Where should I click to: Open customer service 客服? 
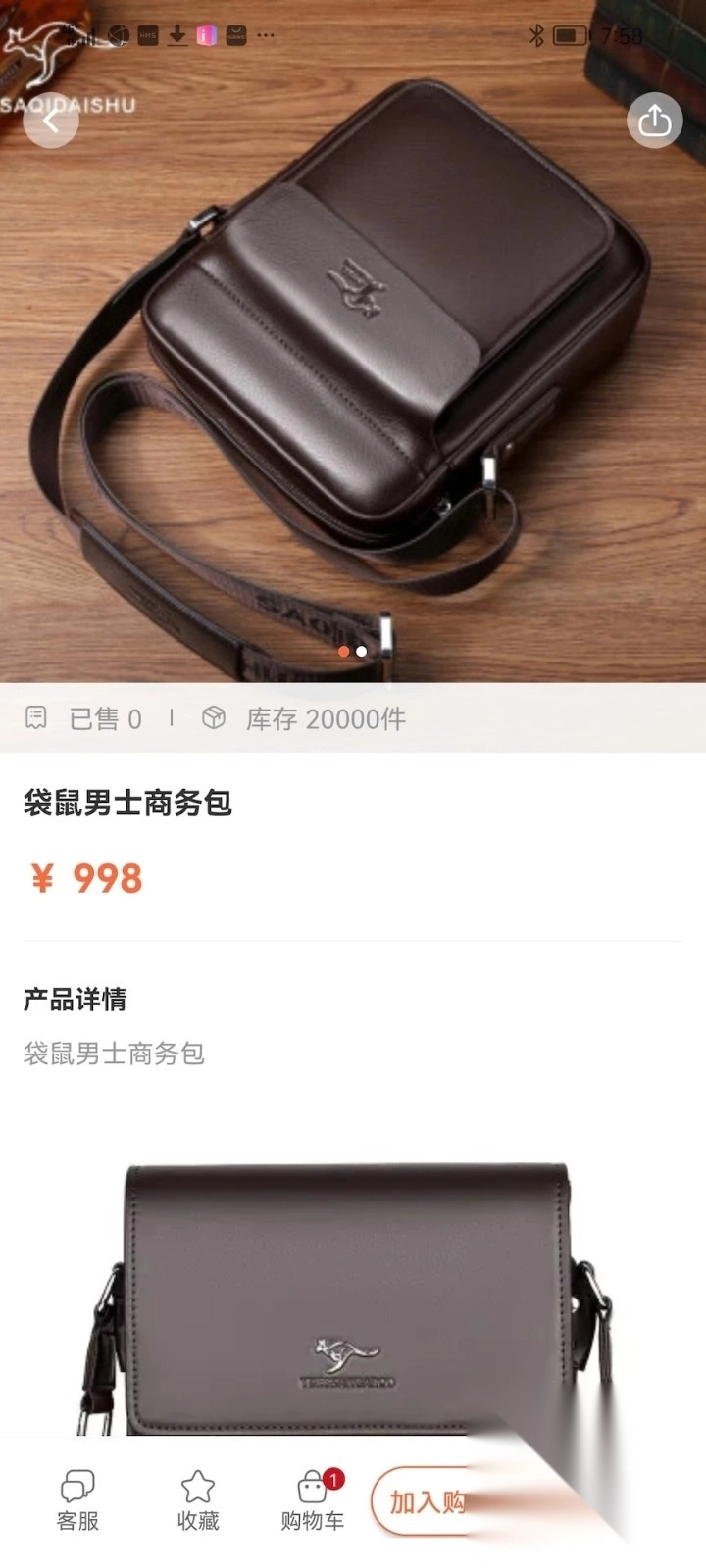click(77, 1499)
